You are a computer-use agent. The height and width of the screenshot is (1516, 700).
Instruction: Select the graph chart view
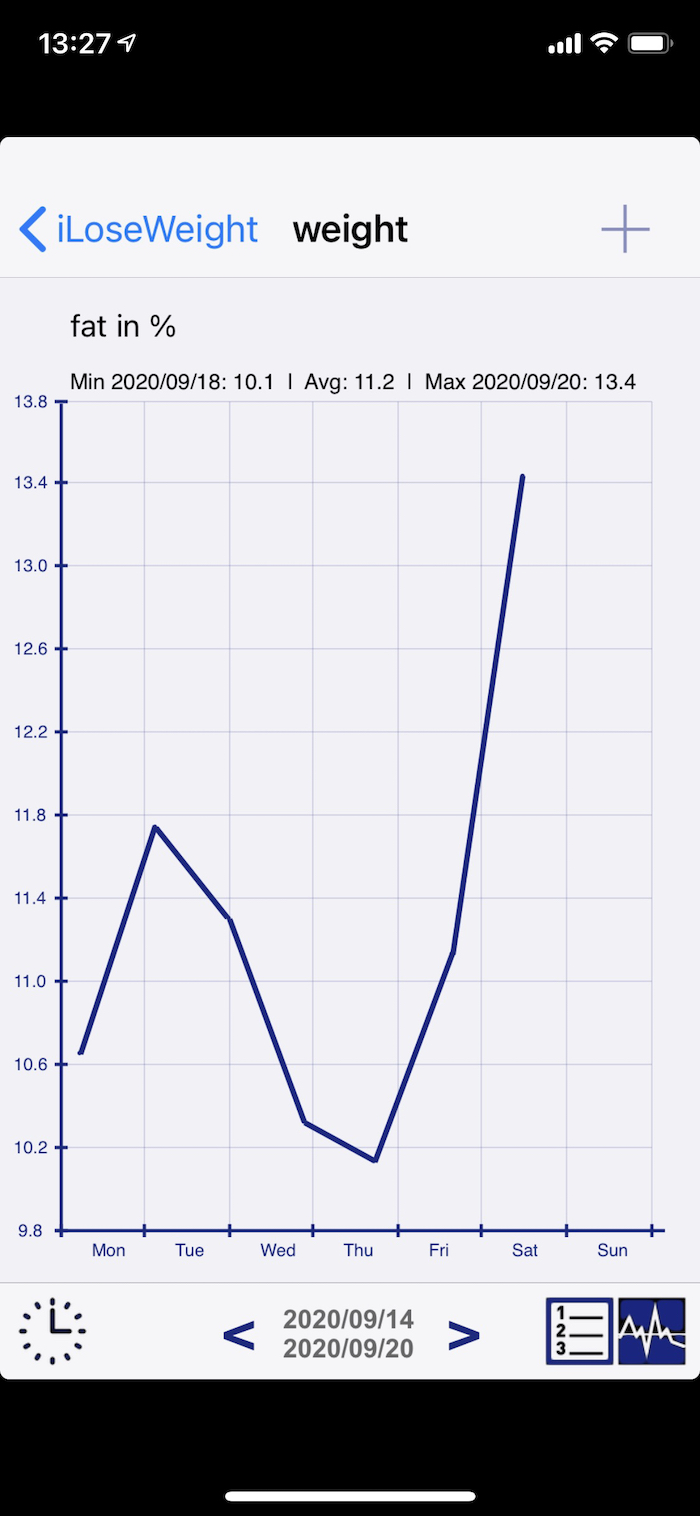click(652, 1331)
